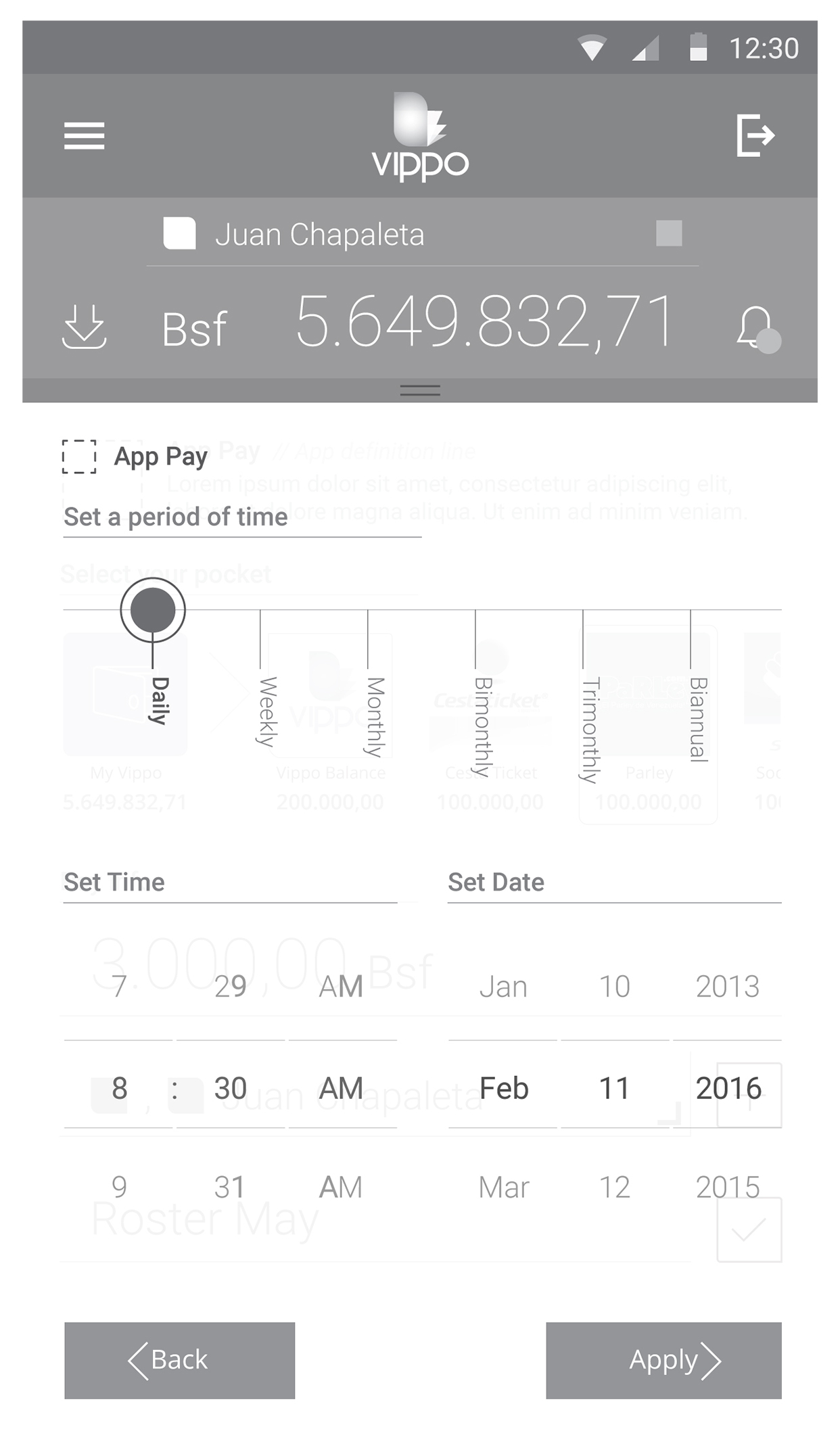The width and height of the screenshot is (840, 1454).
Task: Select the Biannual period
Action: pyautogui.click(x=698, y=720)
